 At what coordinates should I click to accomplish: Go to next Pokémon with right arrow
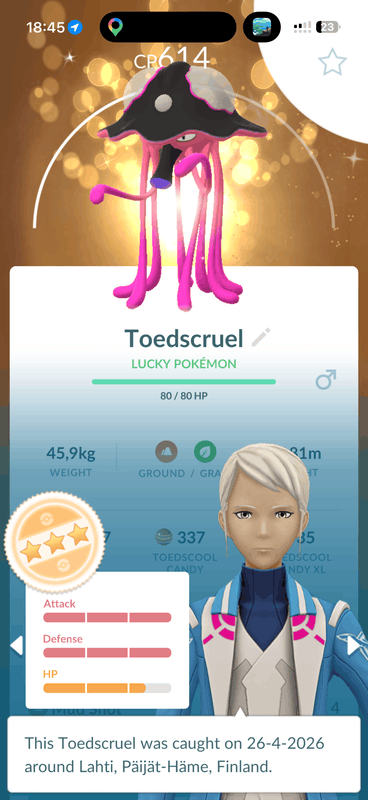(354, 645)
